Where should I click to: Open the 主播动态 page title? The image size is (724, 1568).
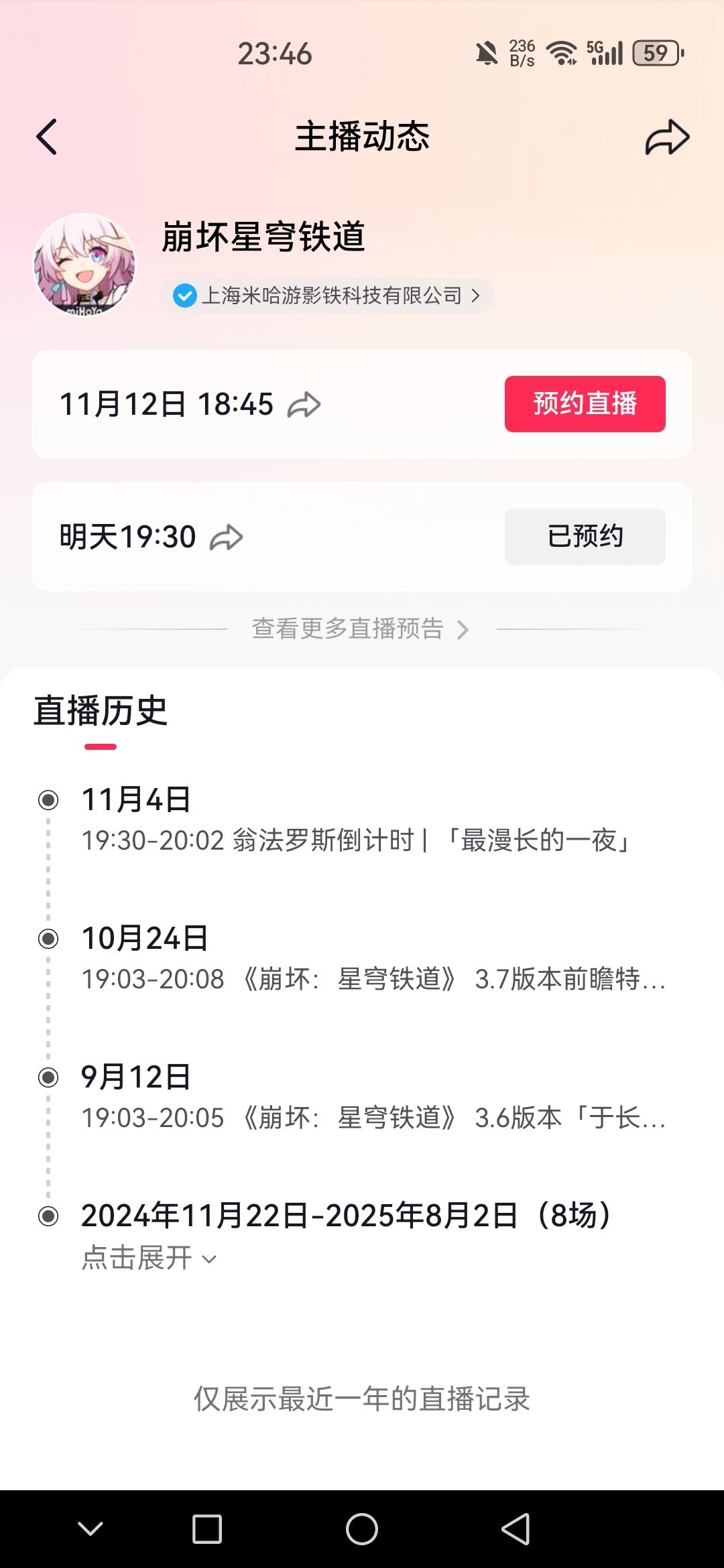tap(362, 136)
